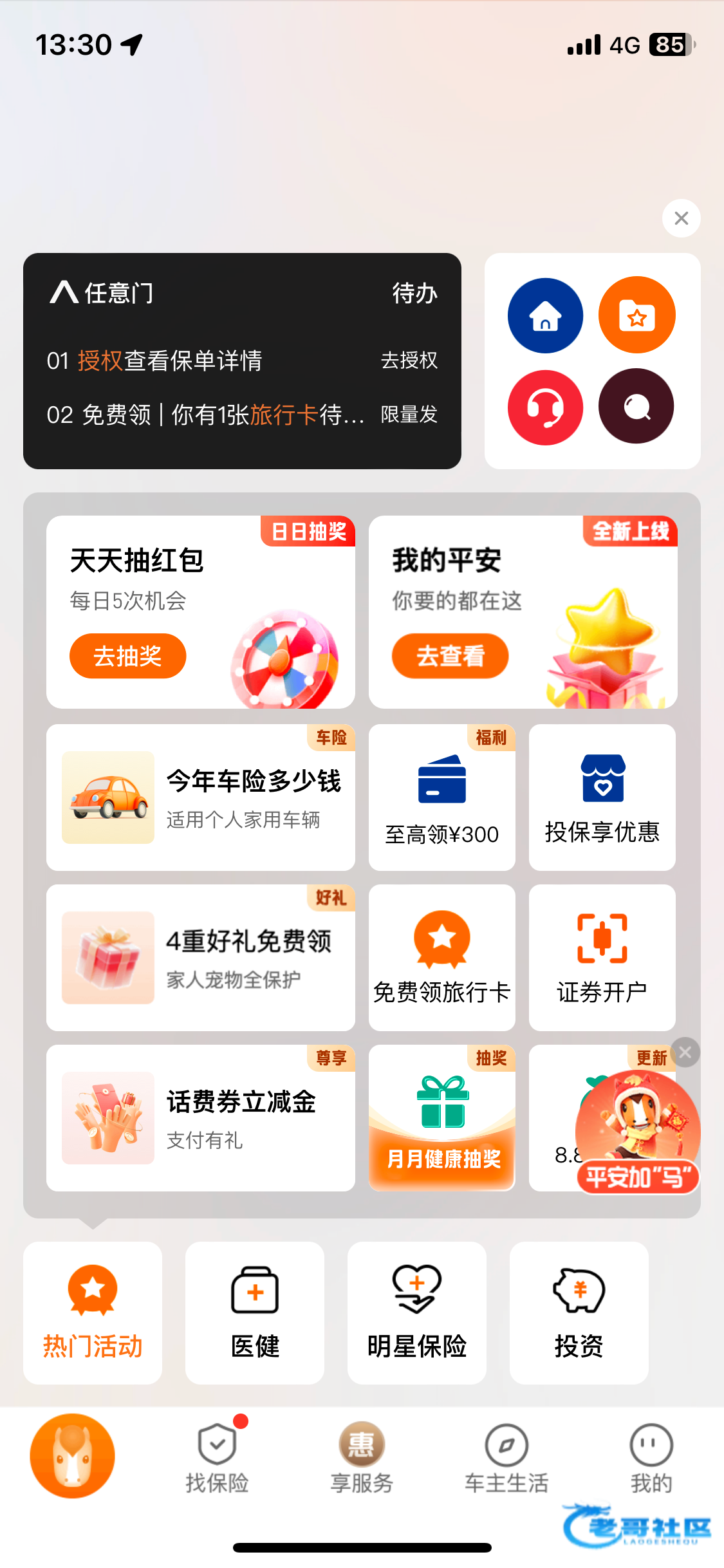The height and width of the screenshot is (1568, 724).
Task: Open the search shortcut icon
Action: (636, 407)
